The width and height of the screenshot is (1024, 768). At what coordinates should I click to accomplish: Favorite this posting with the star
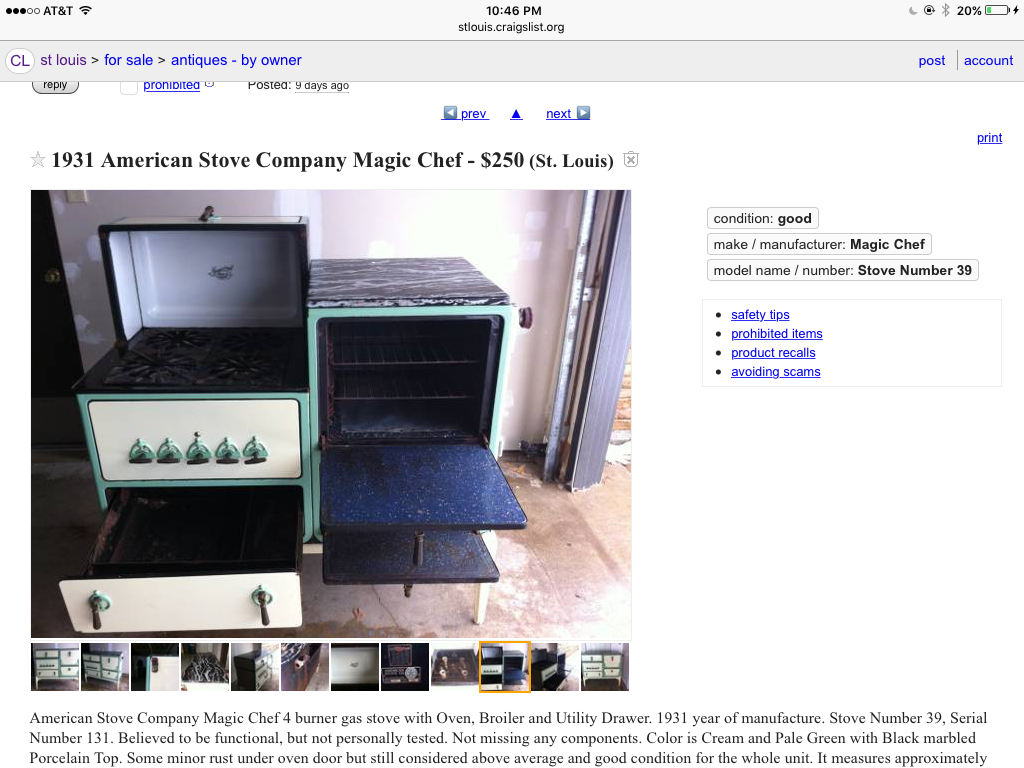tap(38, 160)
